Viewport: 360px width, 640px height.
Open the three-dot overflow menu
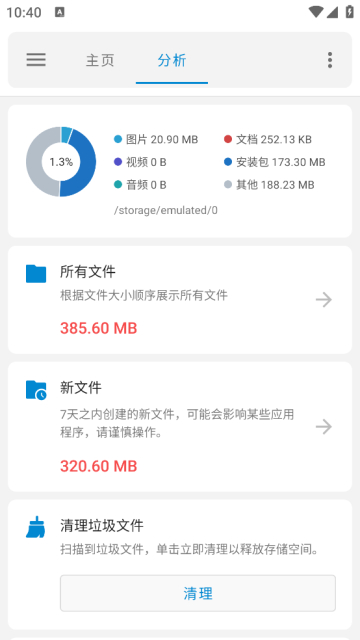330,60
